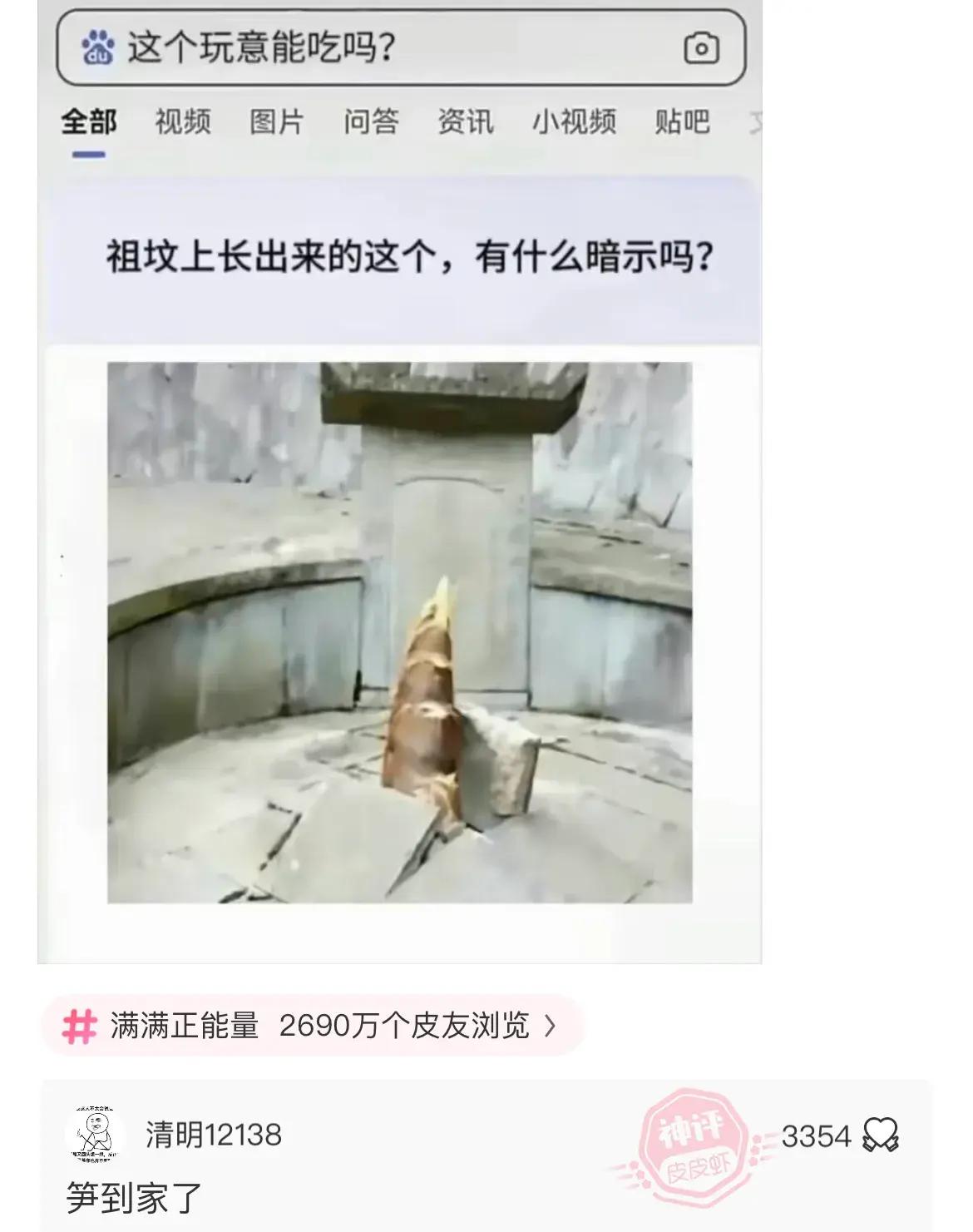The height and width of the screenshot is (1232, 973).
Task: Open 清明12138's profile avatar
Action: (x=94, y=1135)
